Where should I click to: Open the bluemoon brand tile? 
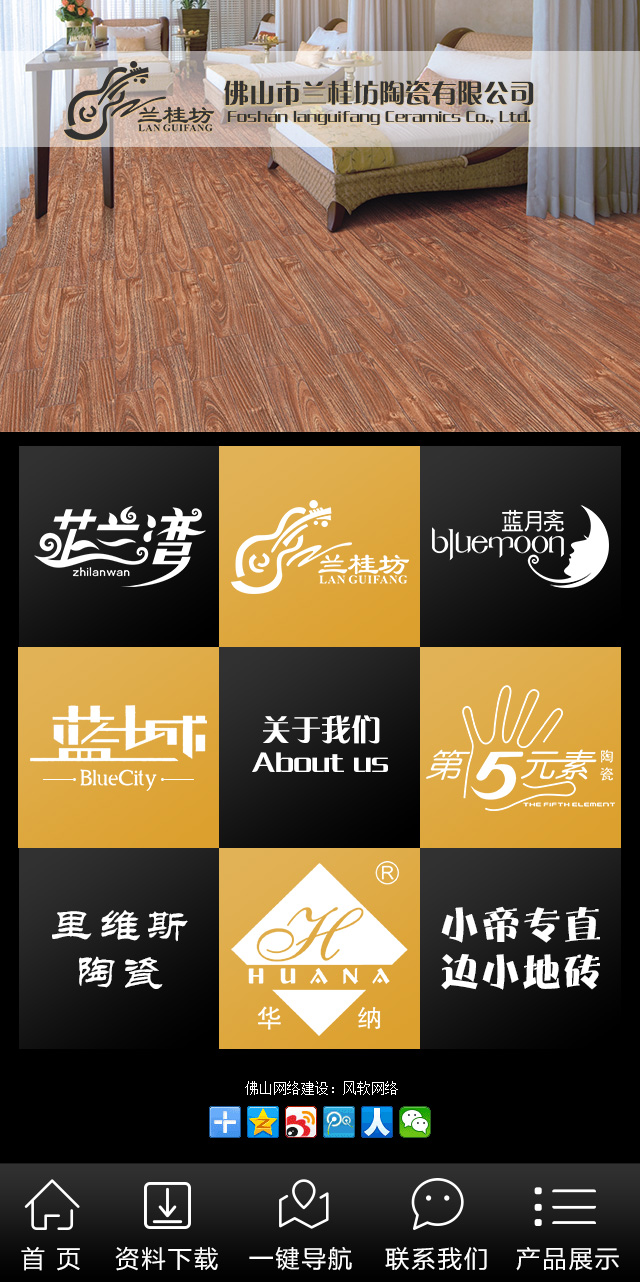click(x=520, y=546)
